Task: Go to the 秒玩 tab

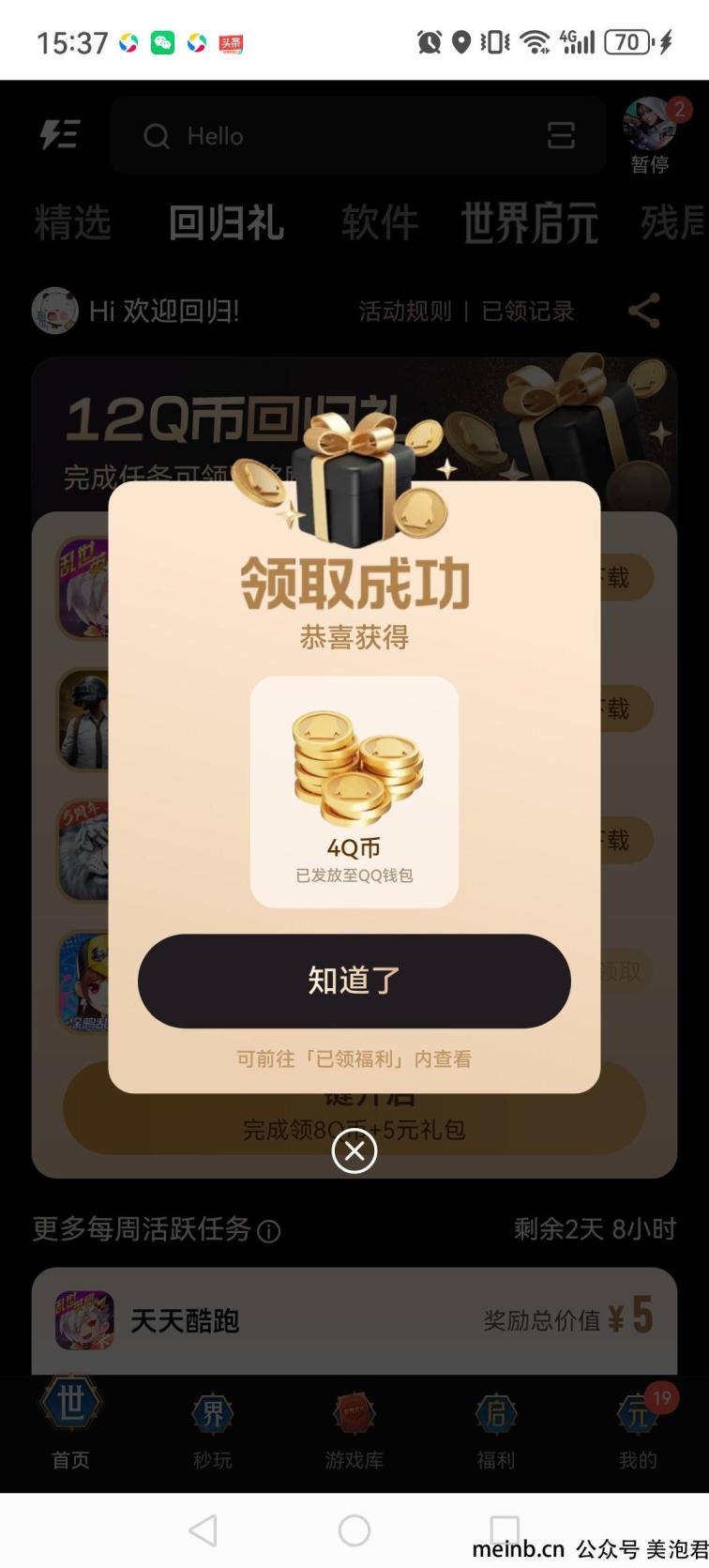Action: pos(213,1431)
